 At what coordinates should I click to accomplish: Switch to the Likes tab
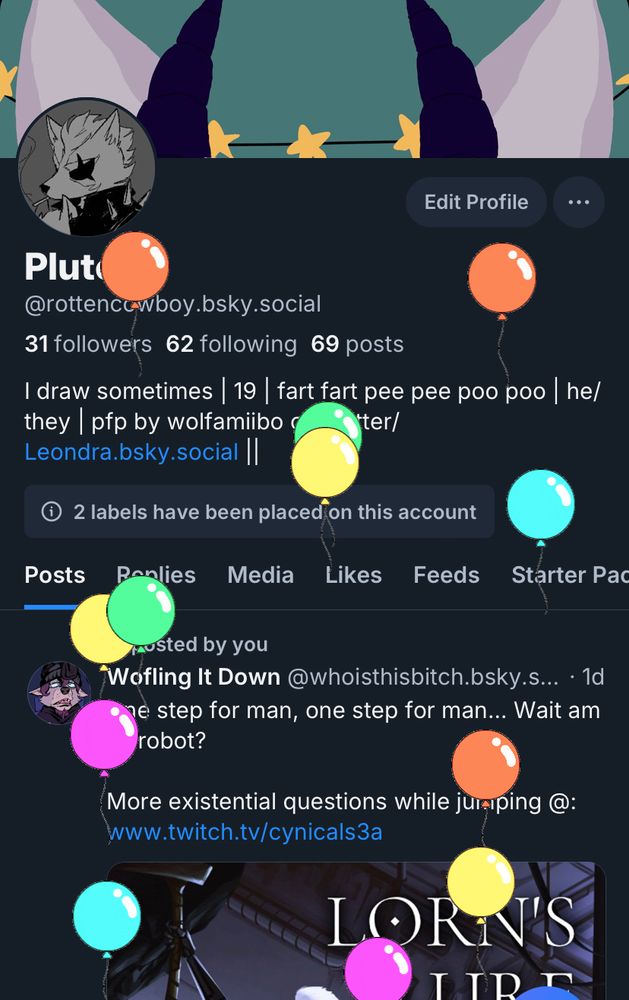(x=353, y=575)
